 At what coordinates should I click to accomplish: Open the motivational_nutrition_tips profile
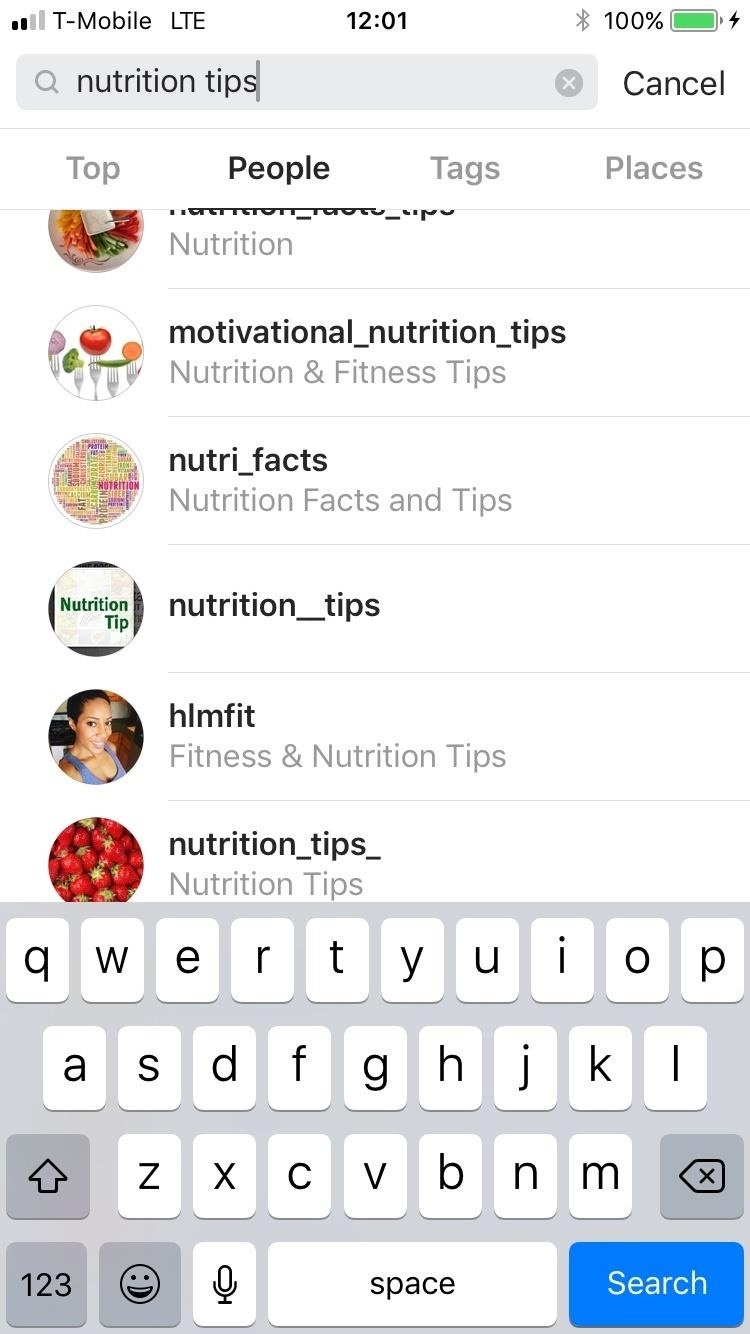367,352
